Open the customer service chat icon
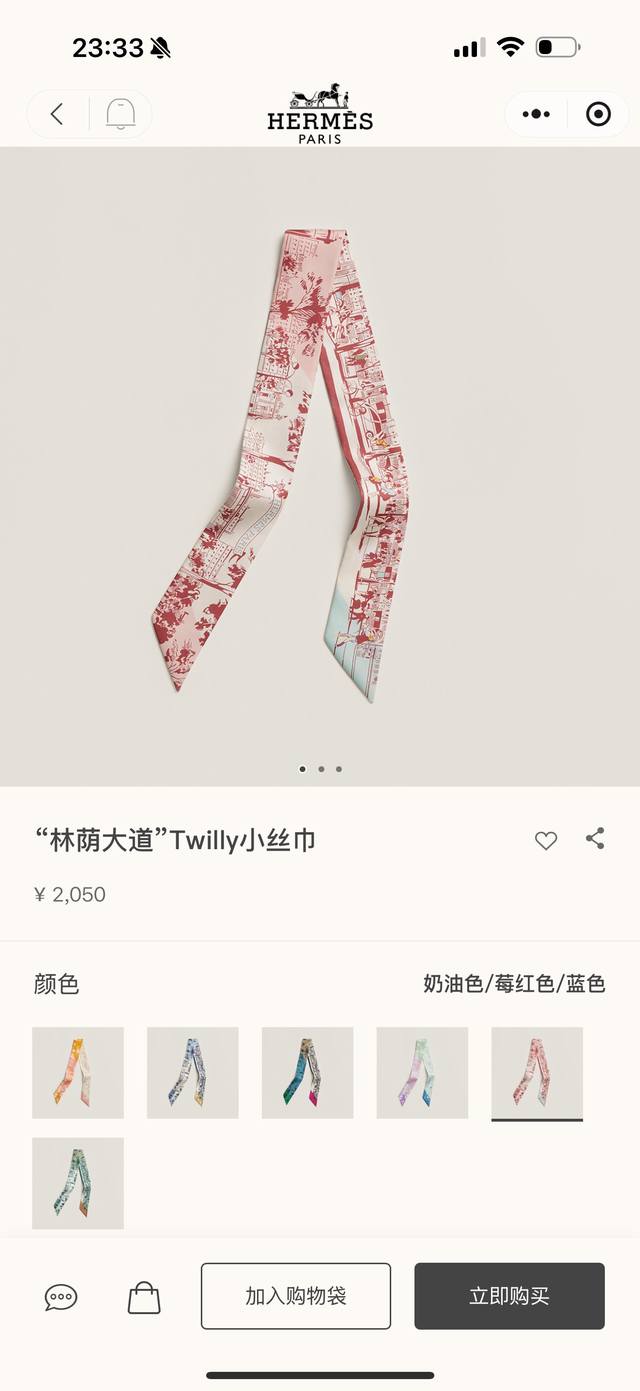The height and width of the screenshot is (1391, 640). pos(61,1298)
